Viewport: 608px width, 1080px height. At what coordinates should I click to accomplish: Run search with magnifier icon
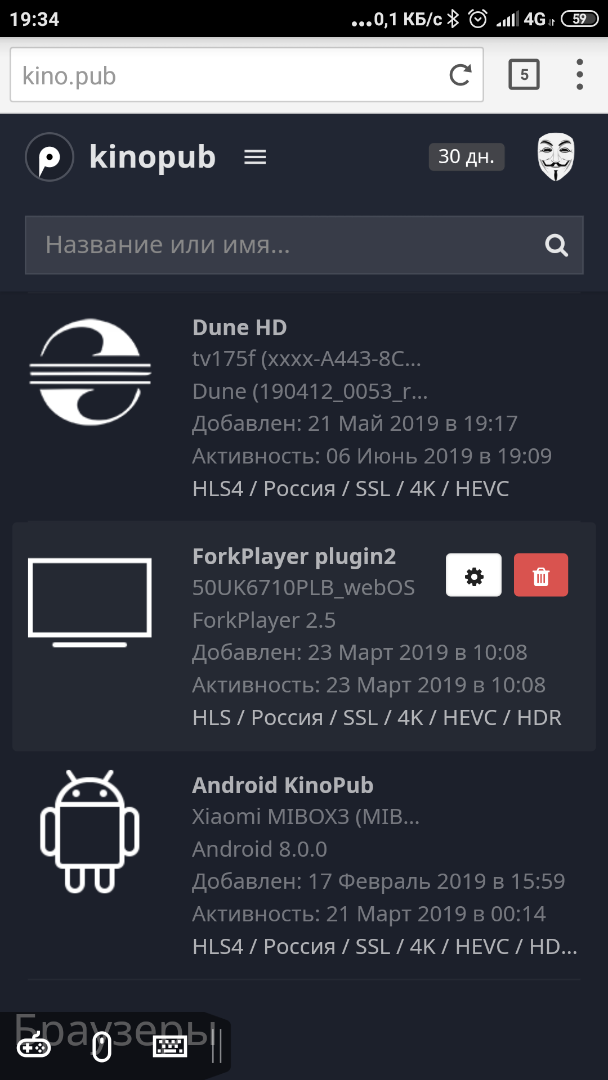click(x=556, y=245)
